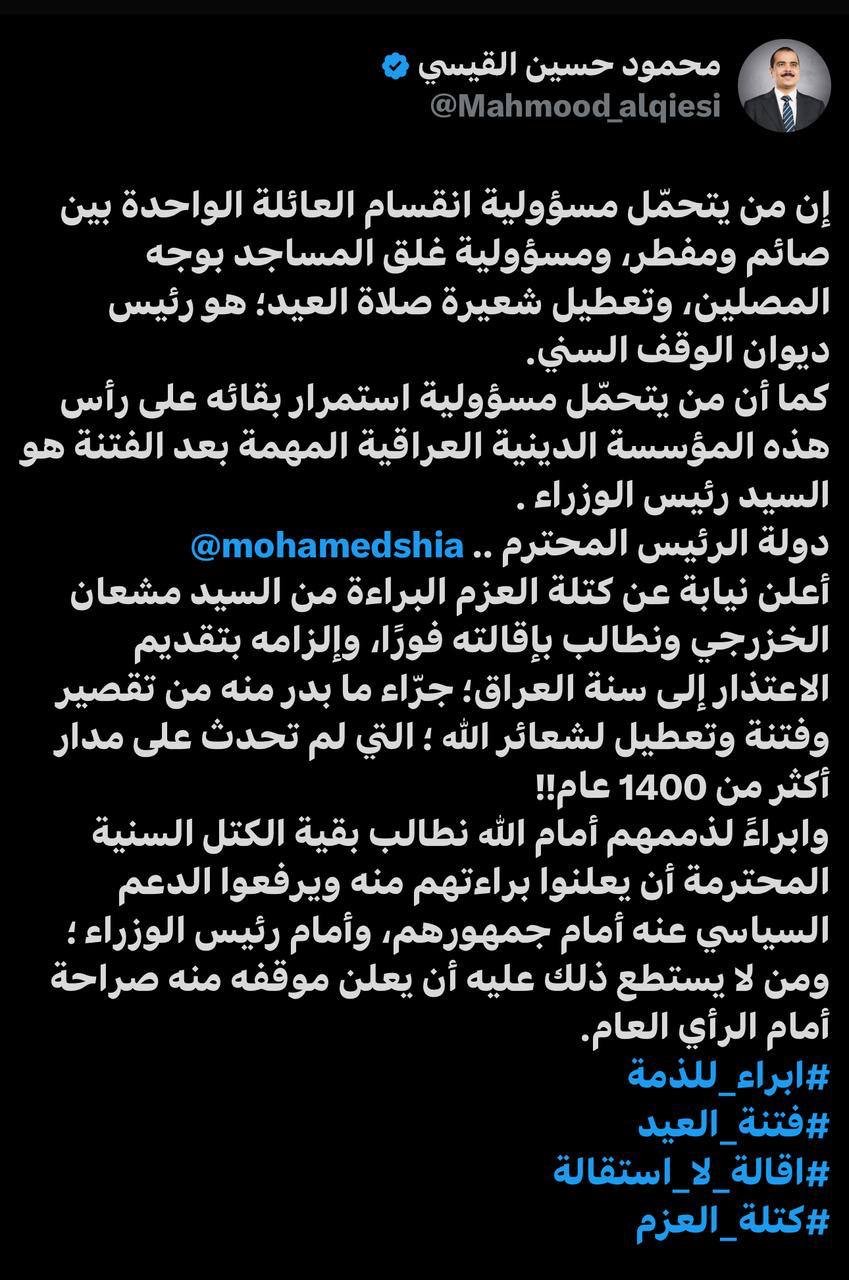Open the @mohamedshia mention
The width and height of the screenshot is (849, 1280).
coord(329,547)
